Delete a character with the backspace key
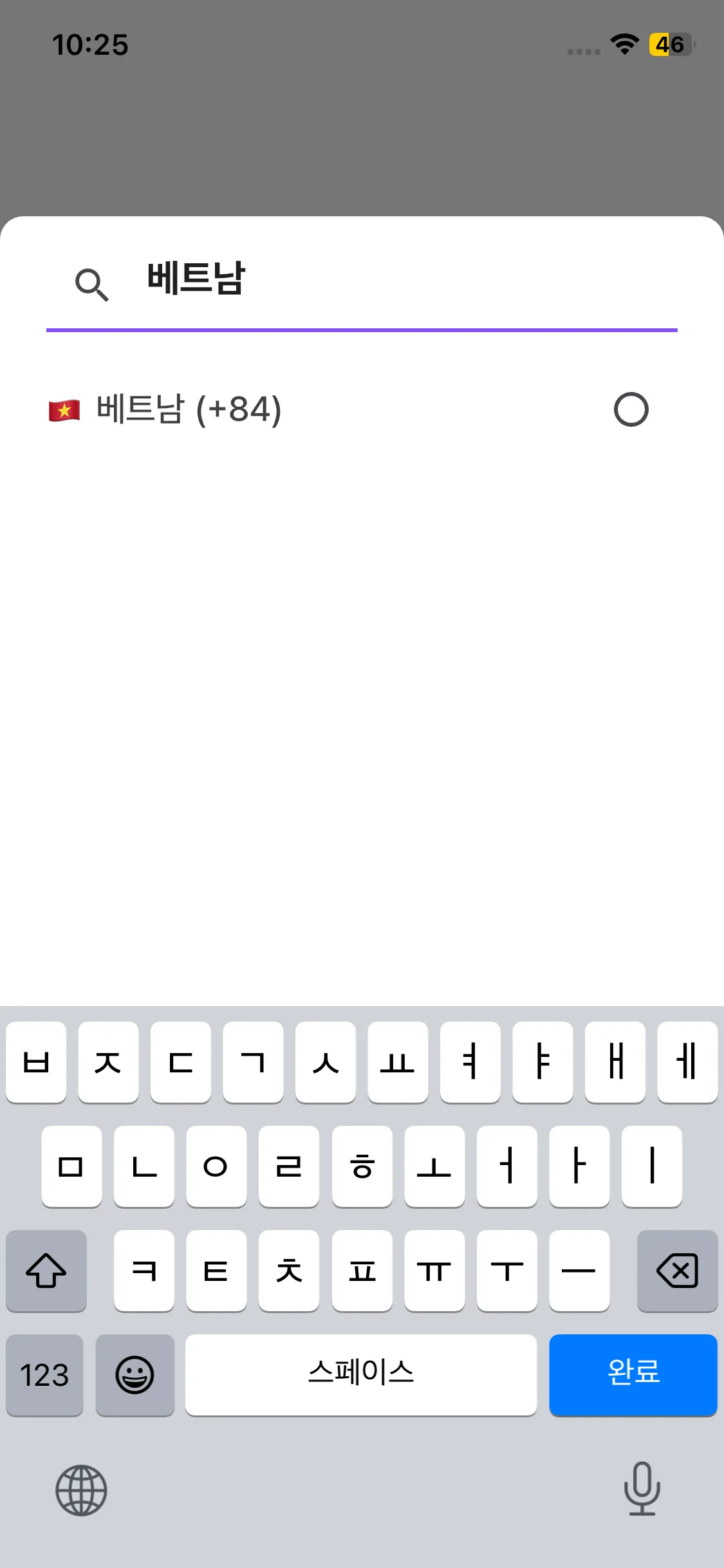 point(677,1271)
